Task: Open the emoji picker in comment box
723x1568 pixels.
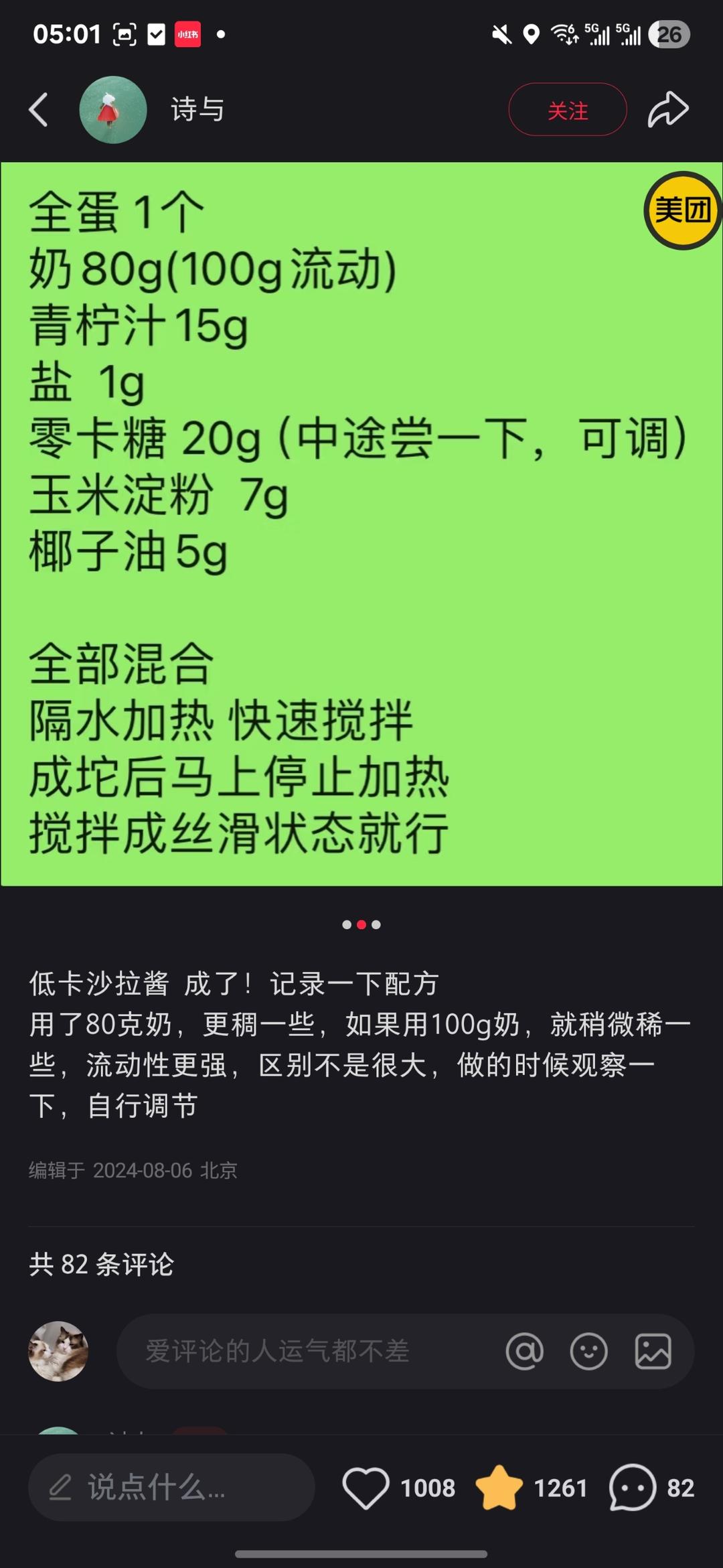Action: [588, 1351]
